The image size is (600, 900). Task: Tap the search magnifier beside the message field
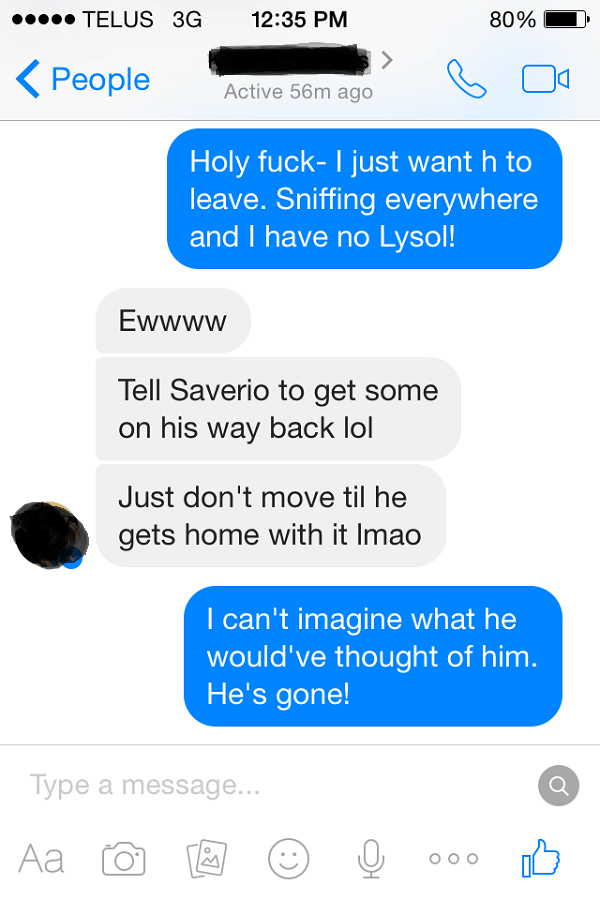tap(559, 785)
